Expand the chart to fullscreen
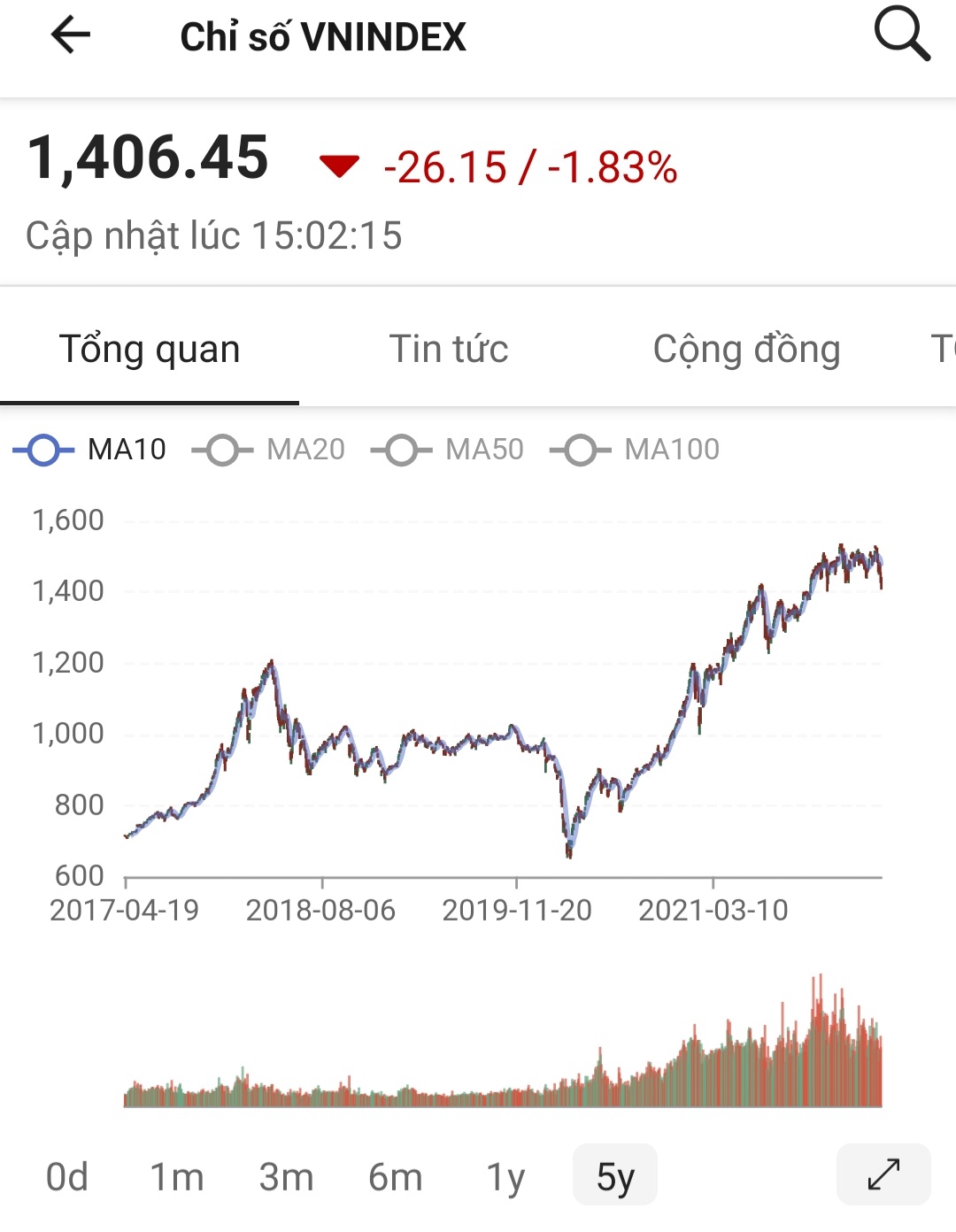This screenshot has height=1232, width=956. point(883,1174)
